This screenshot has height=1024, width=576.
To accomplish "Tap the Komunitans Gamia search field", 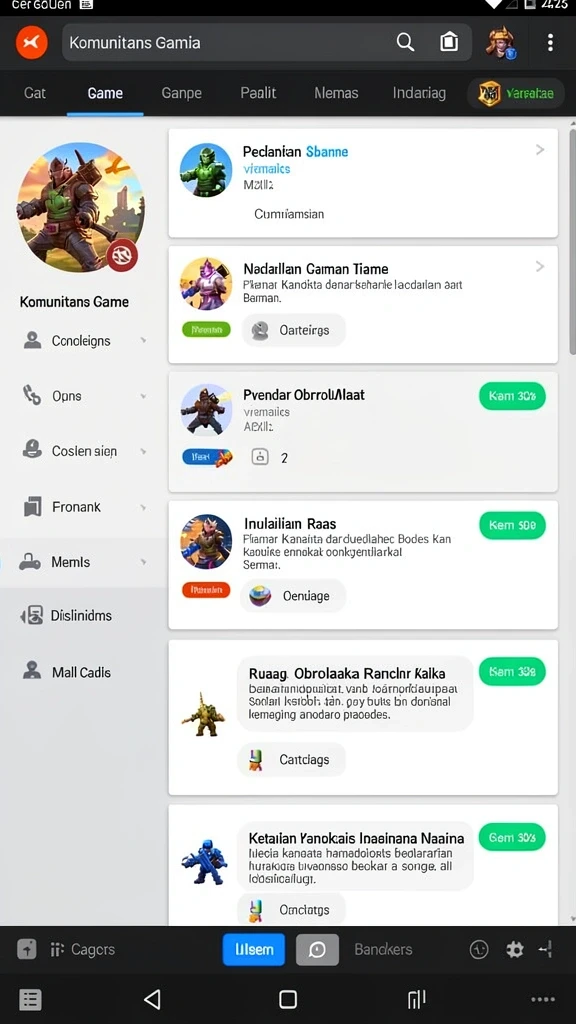I will 266,43.
